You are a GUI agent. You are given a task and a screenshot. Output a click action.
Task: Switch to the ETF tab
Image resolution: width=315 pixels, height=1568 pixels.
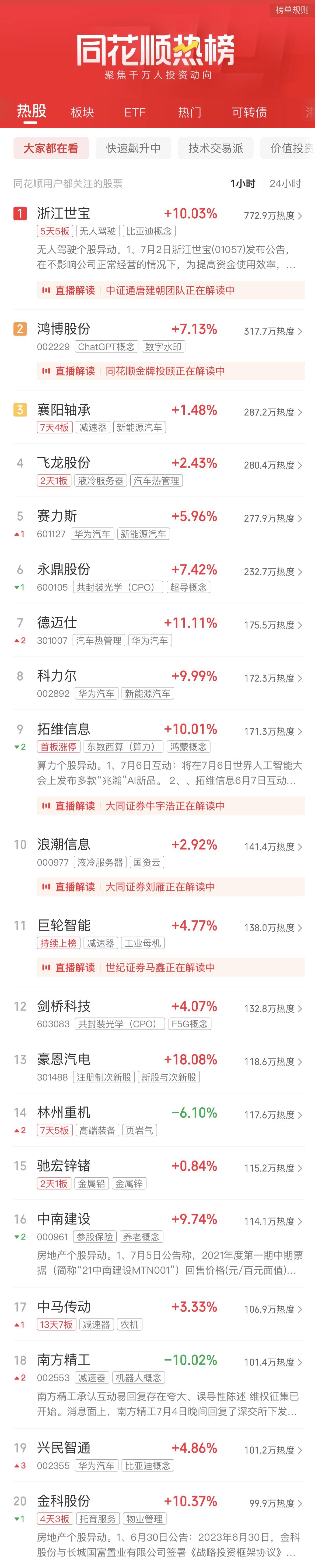coord(135,112)
